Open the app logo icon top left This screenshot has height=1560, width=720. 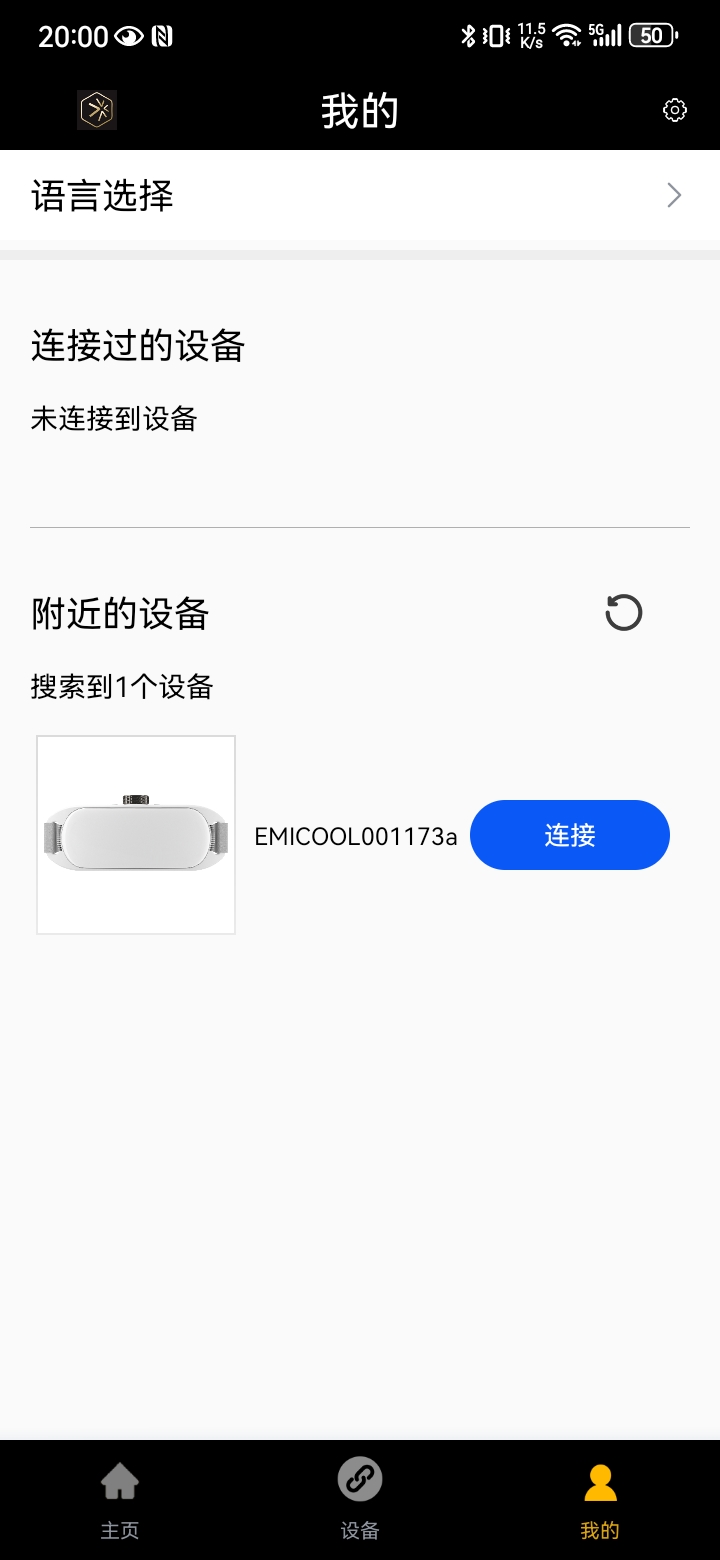tap(95, 109)
